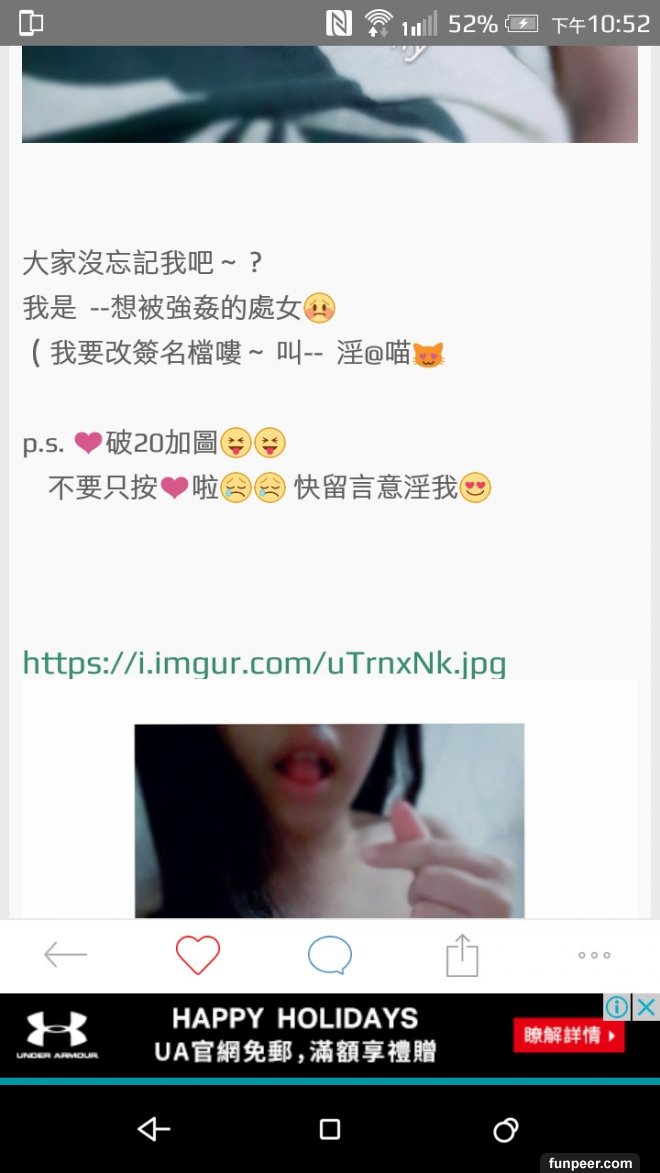The image size is (660, 1173).
Task: Share this post
Action: coord(462,956)
